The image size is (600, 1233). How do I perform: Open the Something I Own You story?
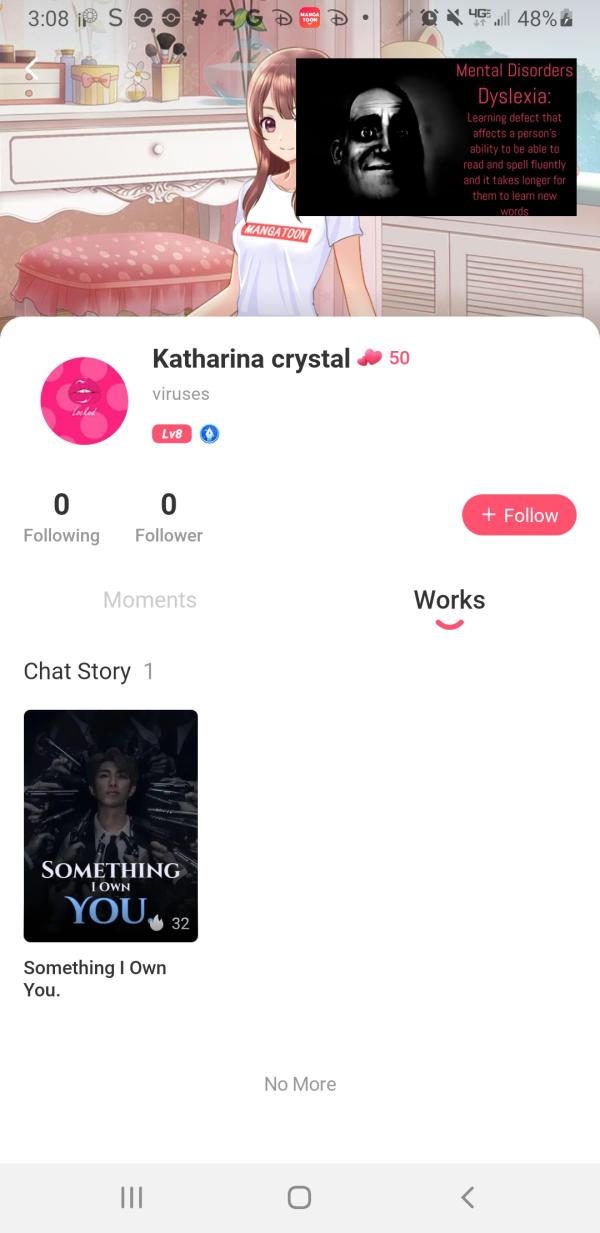pos(111,826)
